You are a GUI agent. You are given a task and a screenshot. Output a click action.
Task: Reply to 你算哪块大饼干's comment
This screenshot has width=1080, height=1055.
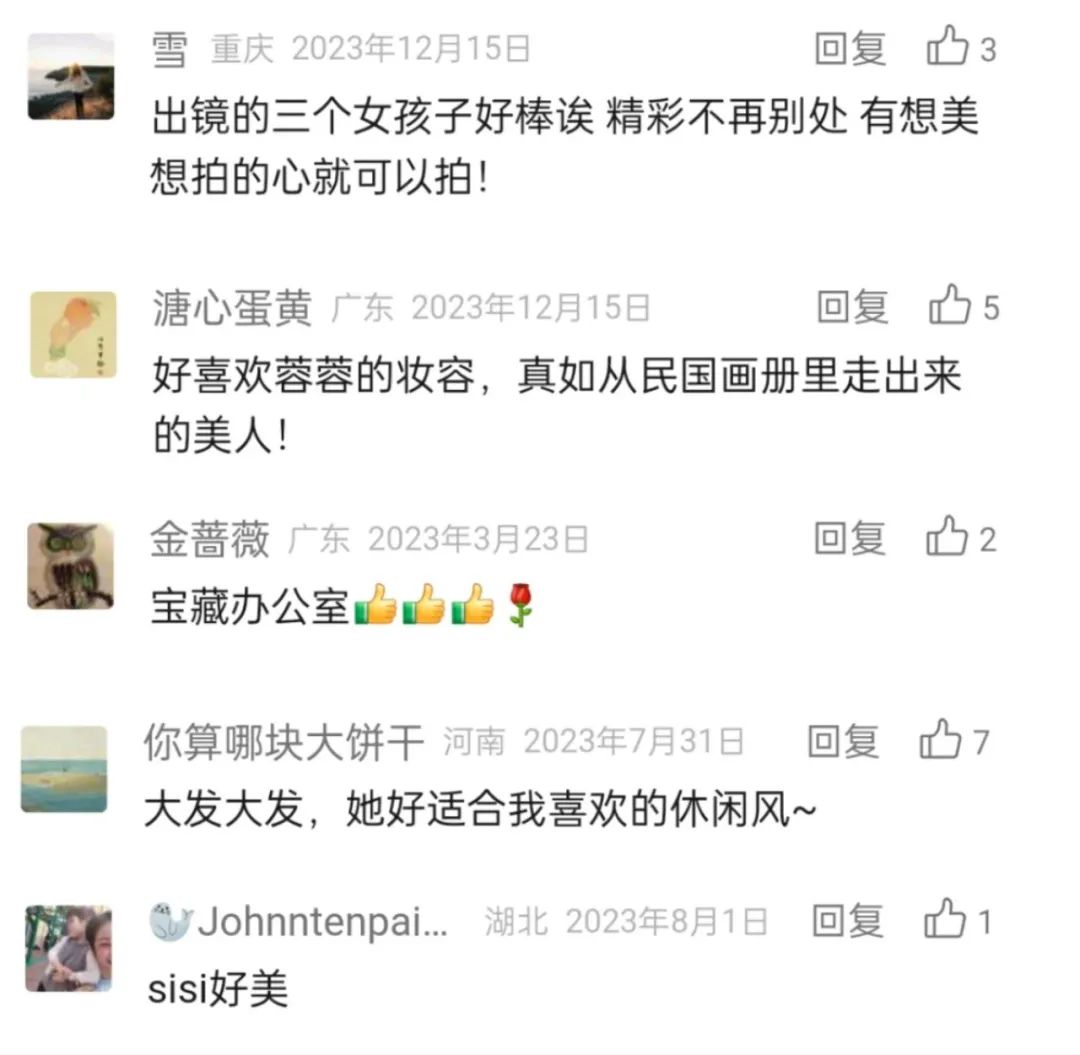point(843,741)
